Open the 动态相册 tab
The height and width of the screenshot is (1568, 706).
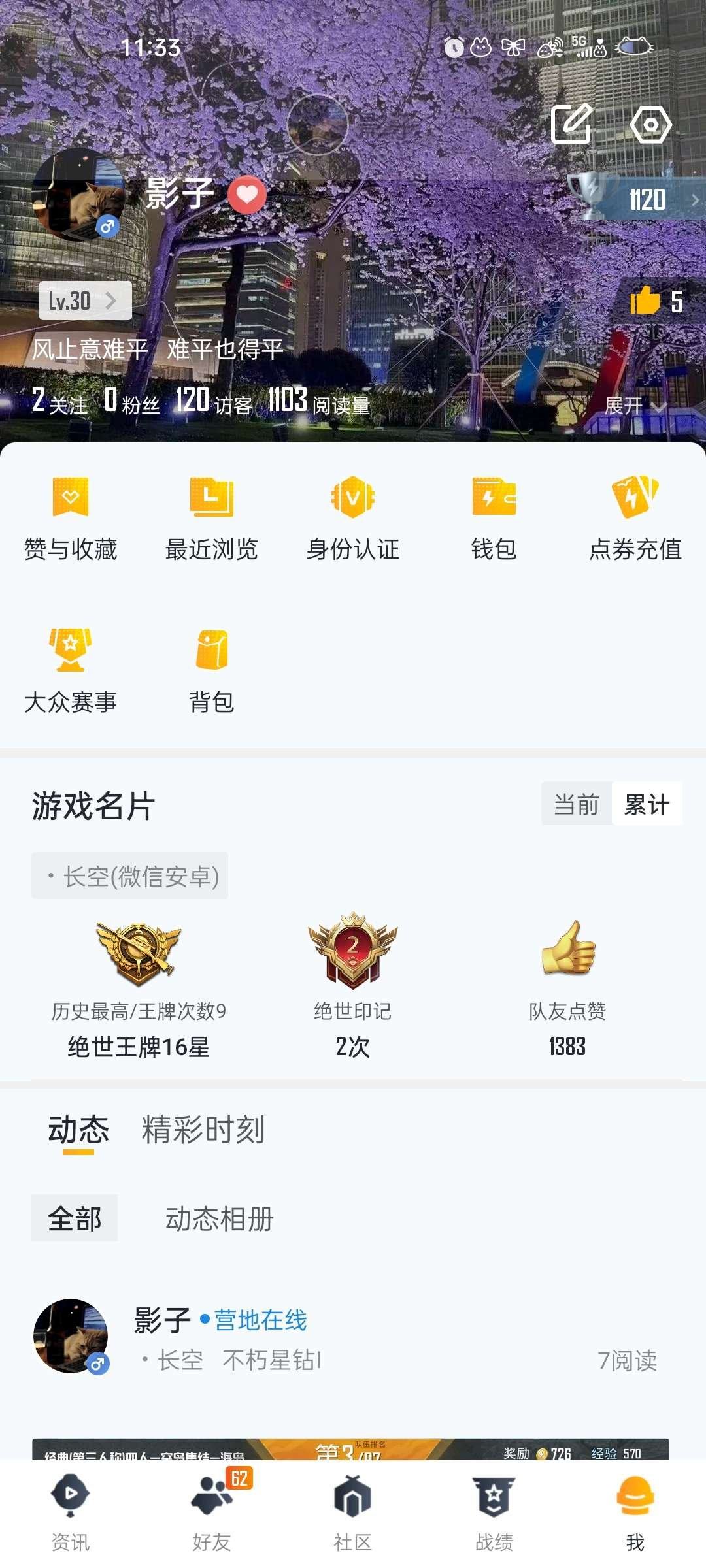220,1217
